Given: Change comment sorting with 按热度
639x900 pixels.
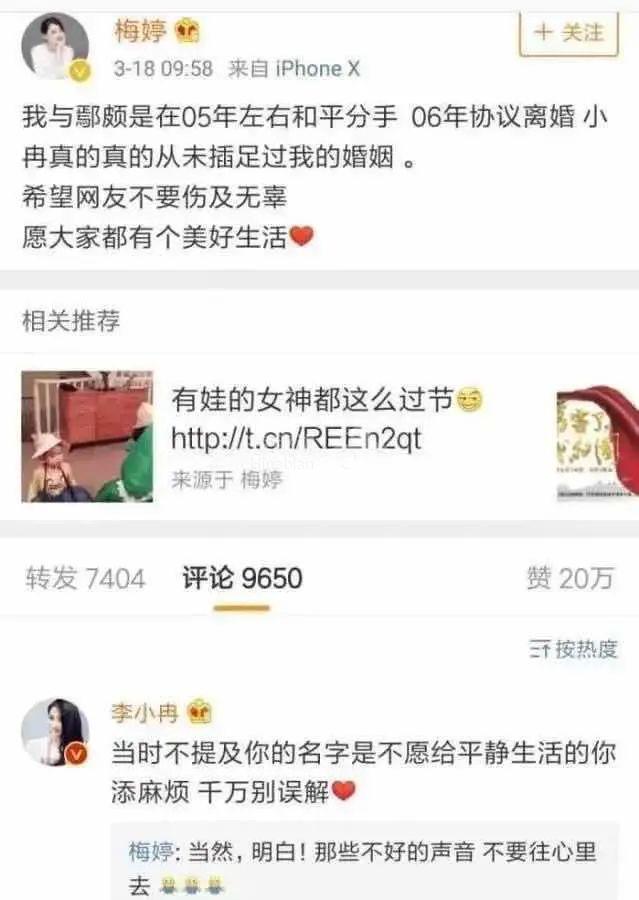Looking at the screenshot, I should click(x=574, y=650).
